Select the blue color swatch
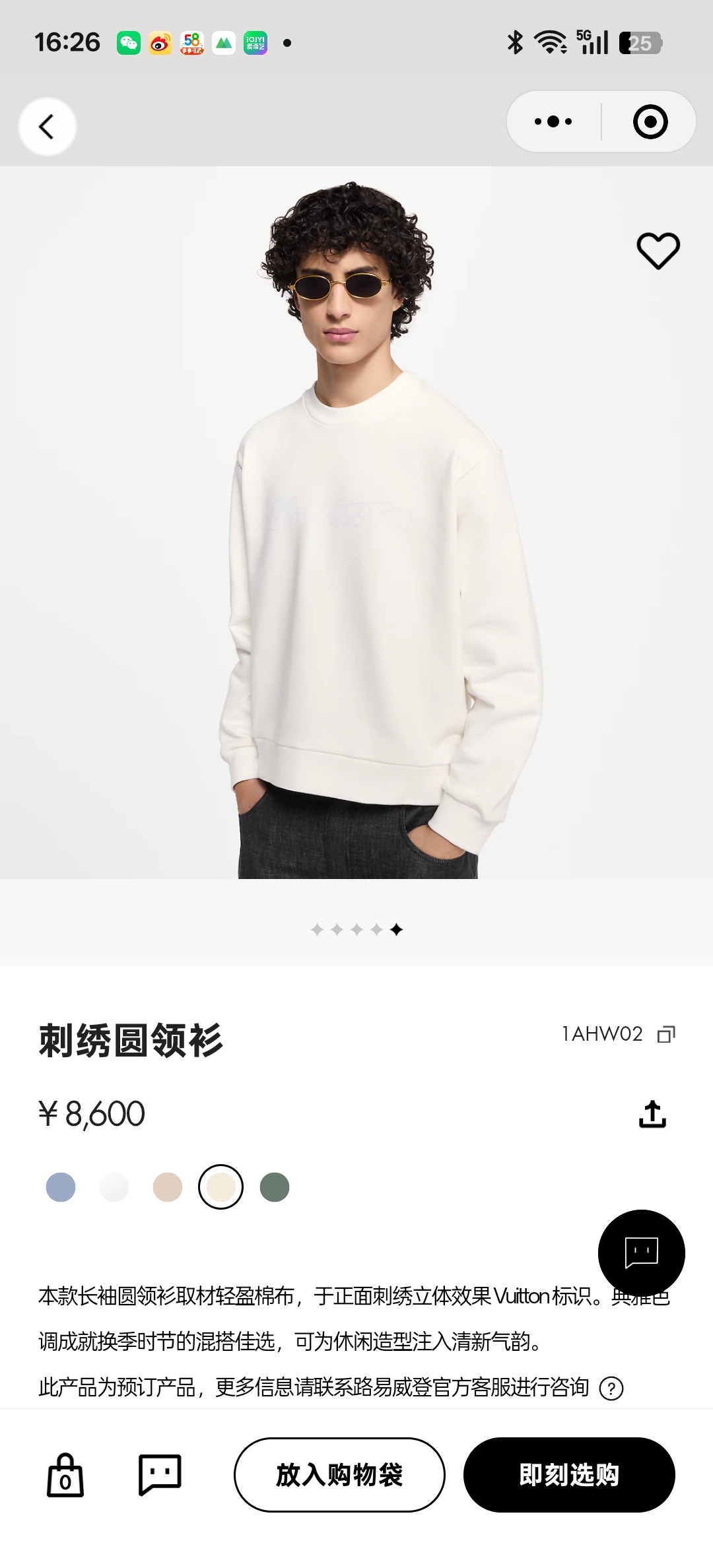The width and height of the screenshot is (713, 1568). click(61, 1187)
